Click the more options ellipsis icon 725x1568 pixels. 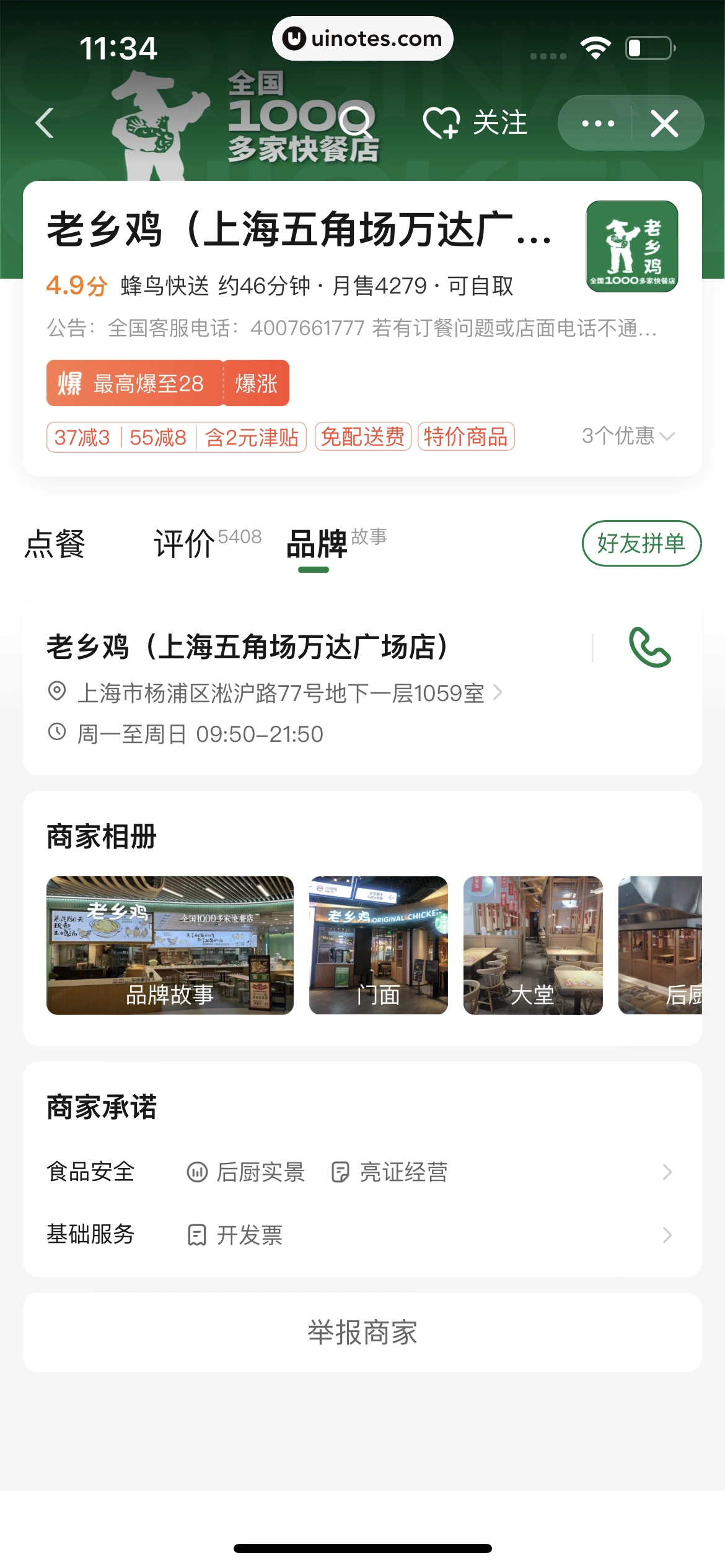(596, 123)
